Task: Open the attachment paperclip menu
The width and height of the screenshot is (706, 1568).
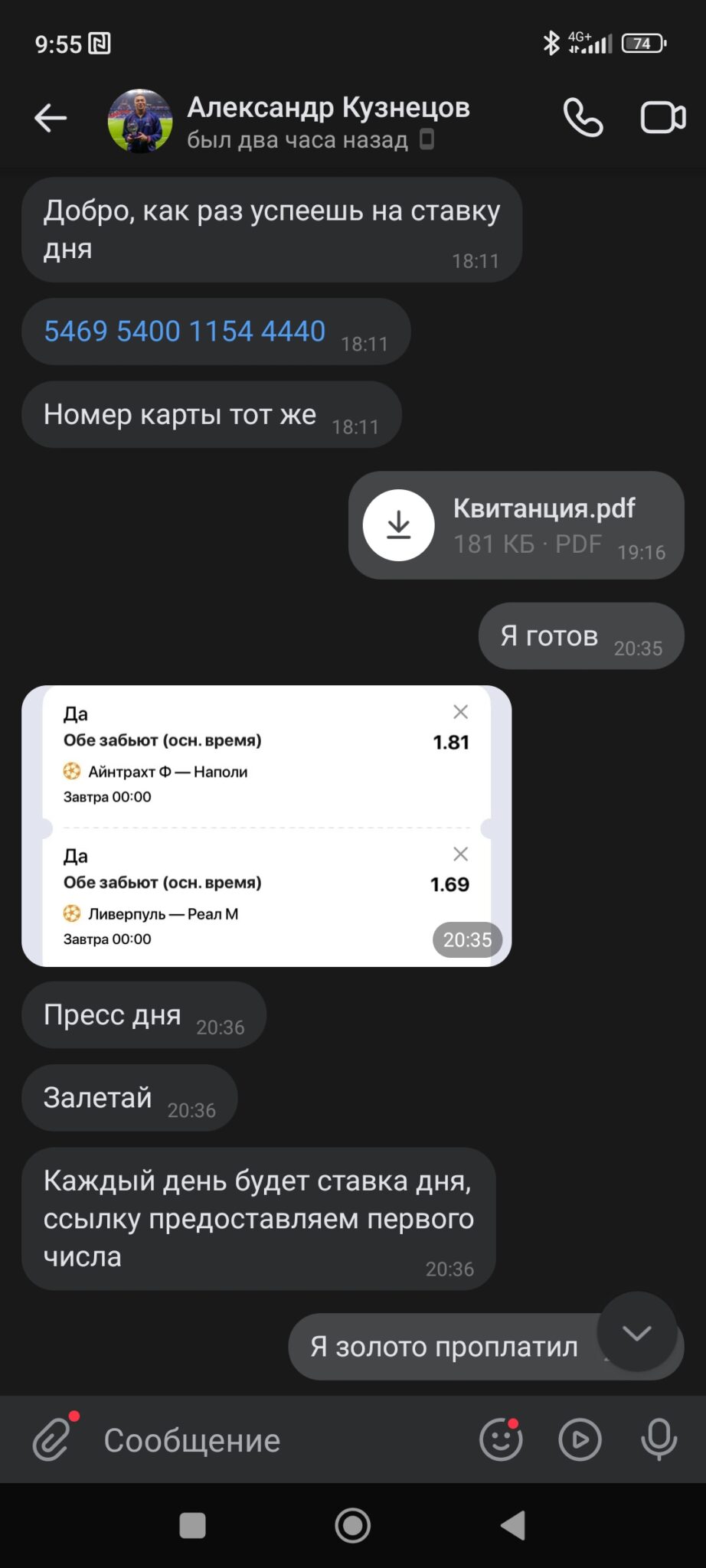Action: coord(52,1439)
